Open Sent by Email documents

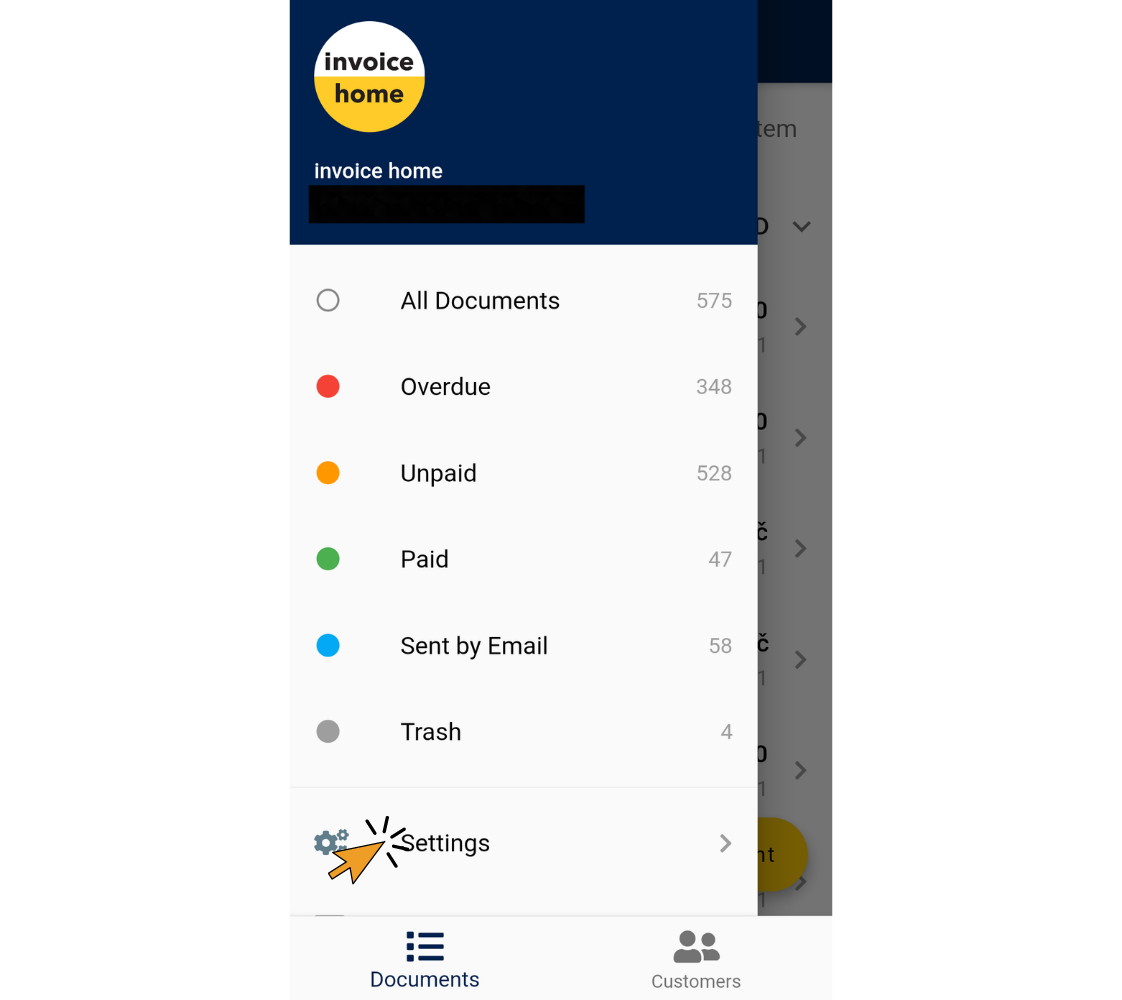(474, 646)
